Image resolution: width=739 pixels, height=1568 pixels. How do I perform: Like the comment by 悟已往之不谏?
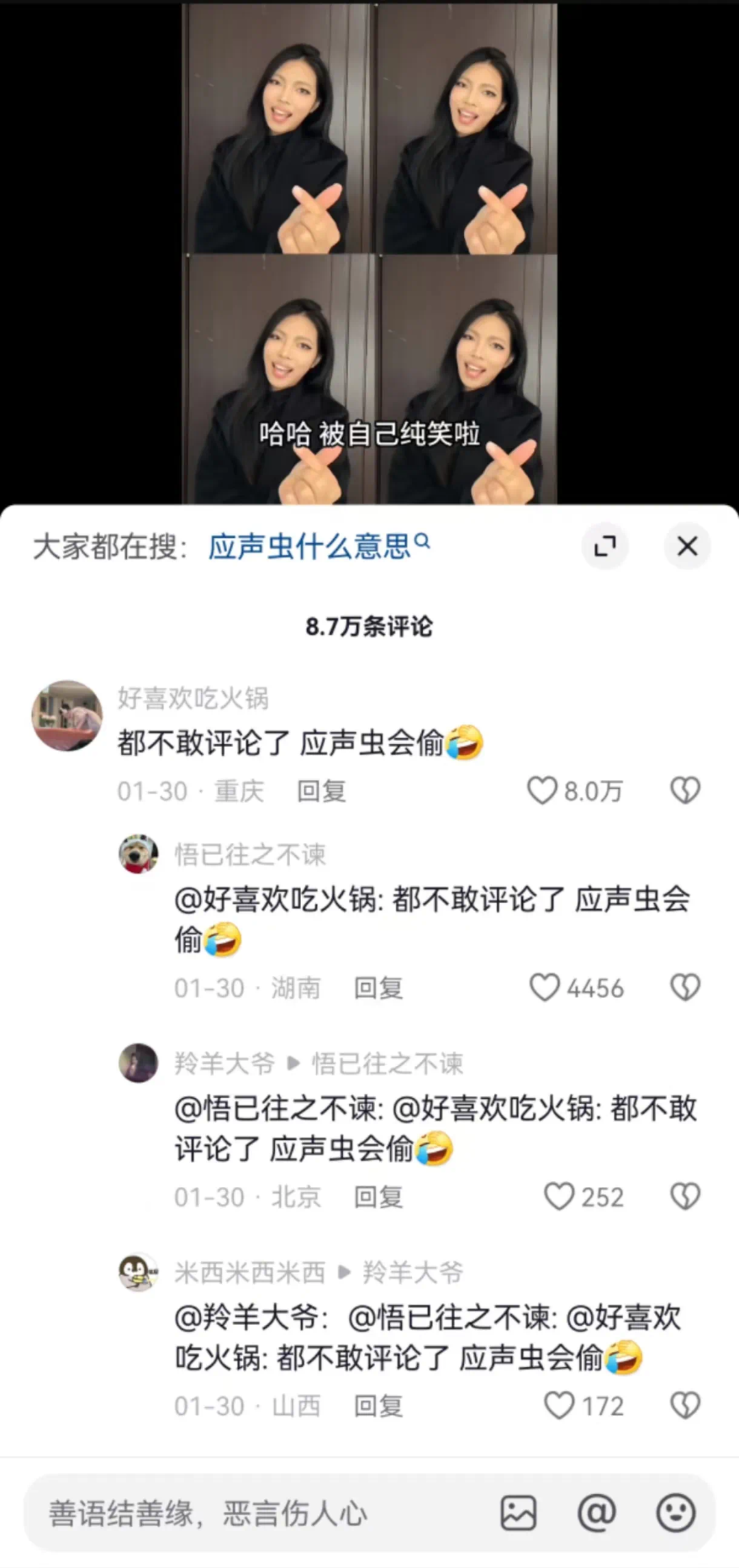pyautogui.click(x=545, y=988)
